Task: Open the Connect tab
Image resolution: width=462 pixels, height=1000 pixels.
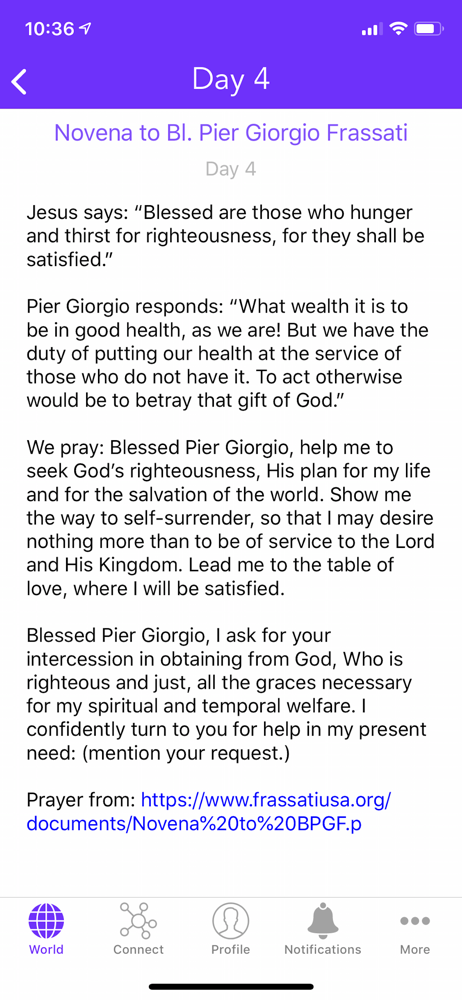Action: [x=138, y=929]
